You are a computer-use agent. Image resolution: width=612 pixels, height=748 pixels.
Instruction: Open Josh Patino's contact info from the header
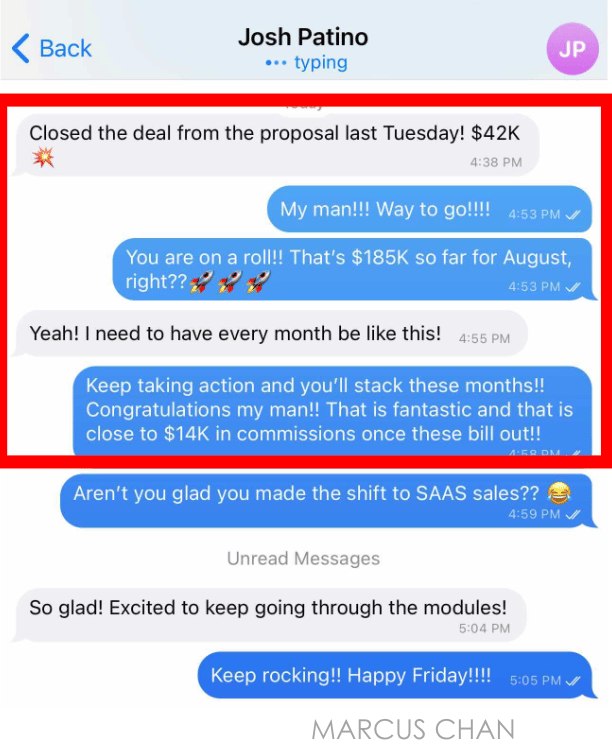coord(303,38)
